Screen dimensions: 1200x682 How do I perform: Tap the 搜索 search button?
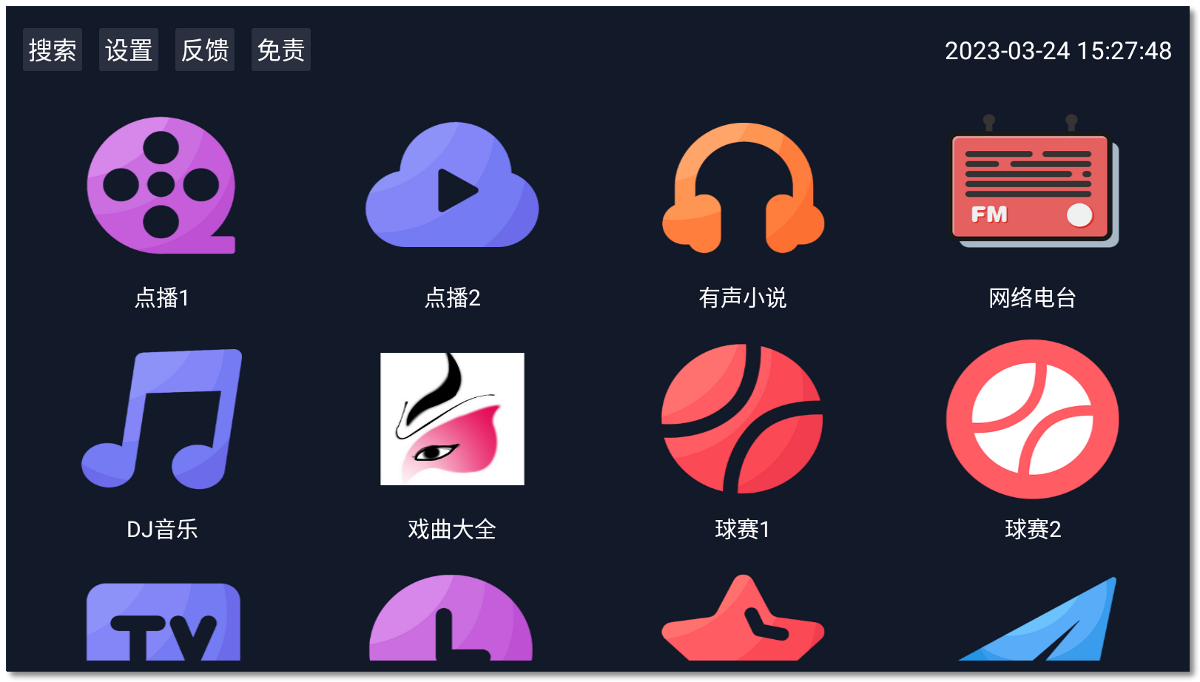click(x=52, y=50)
